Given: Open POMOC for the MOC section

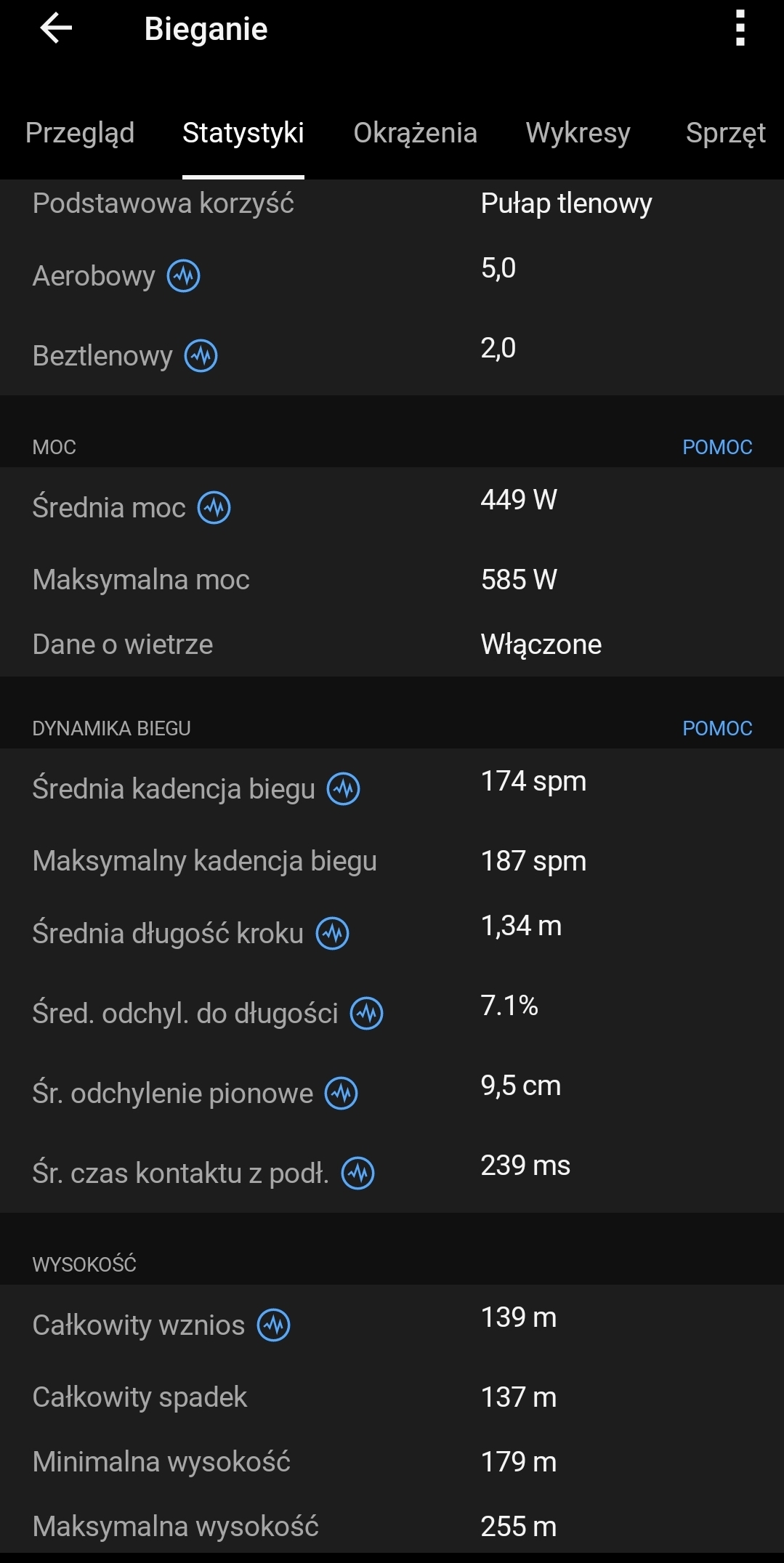Looking at the screenshot, I should click(x=716, y=447).
